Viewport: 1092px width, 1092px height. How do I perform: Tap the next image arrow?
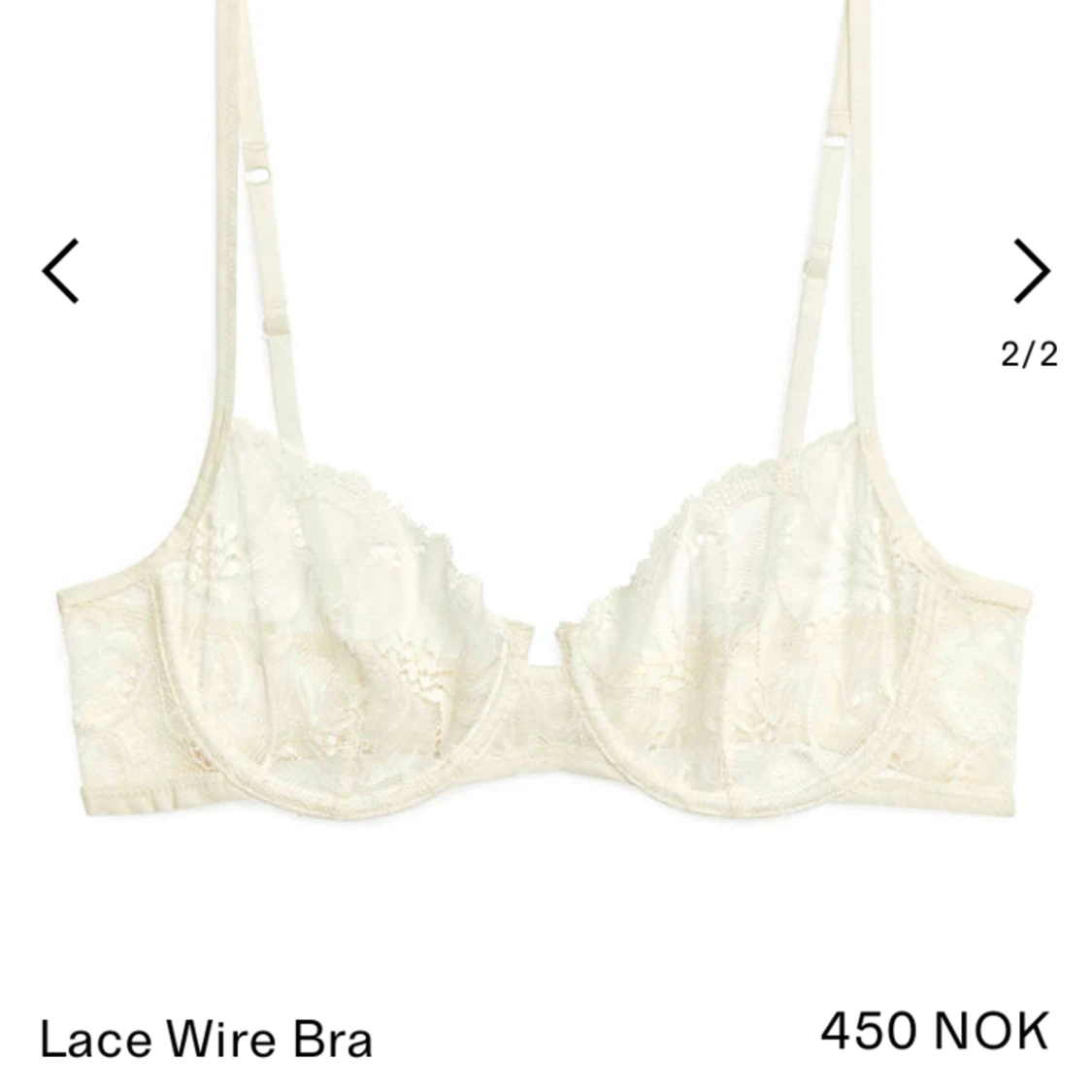pos(1031,271)
